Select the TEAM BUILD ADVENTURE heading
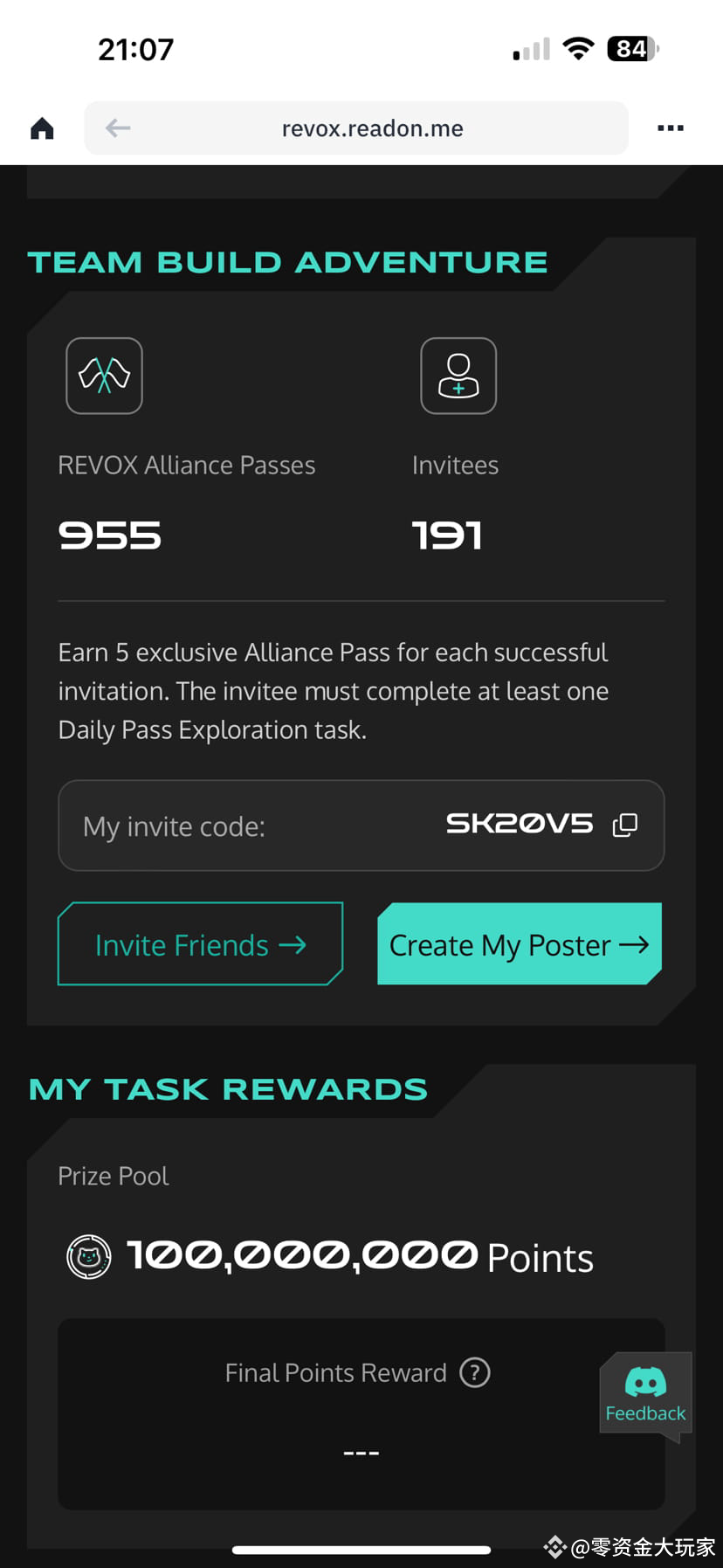The height and width of the screenshot is (1568, 723). [288, 261]
